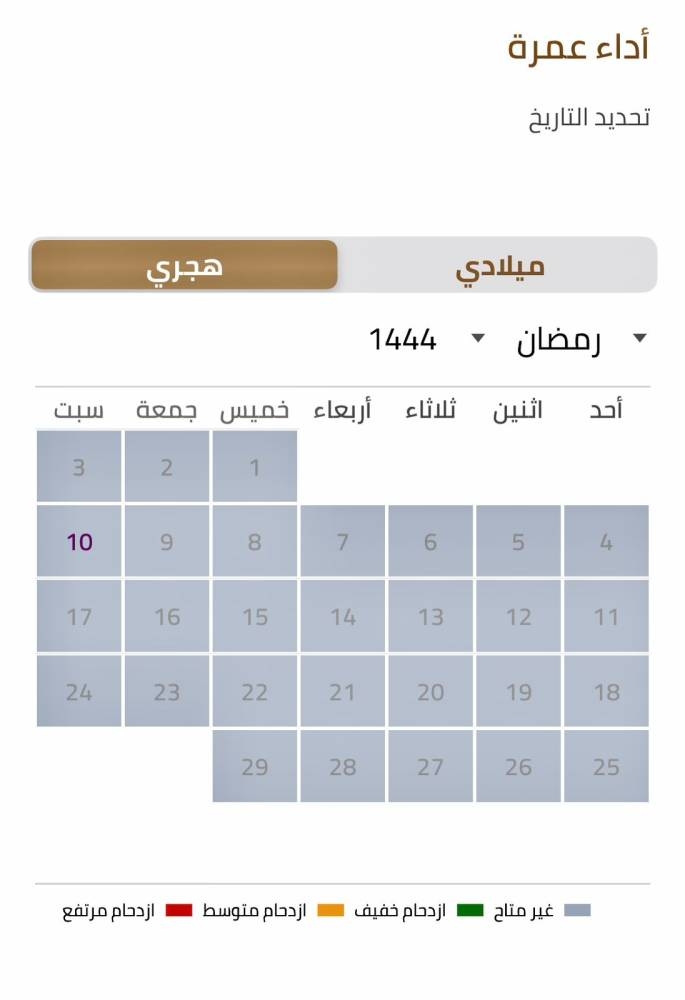Select day 25 in the calendar
This screenshot has width=685, height=1000.
(606, 767)
